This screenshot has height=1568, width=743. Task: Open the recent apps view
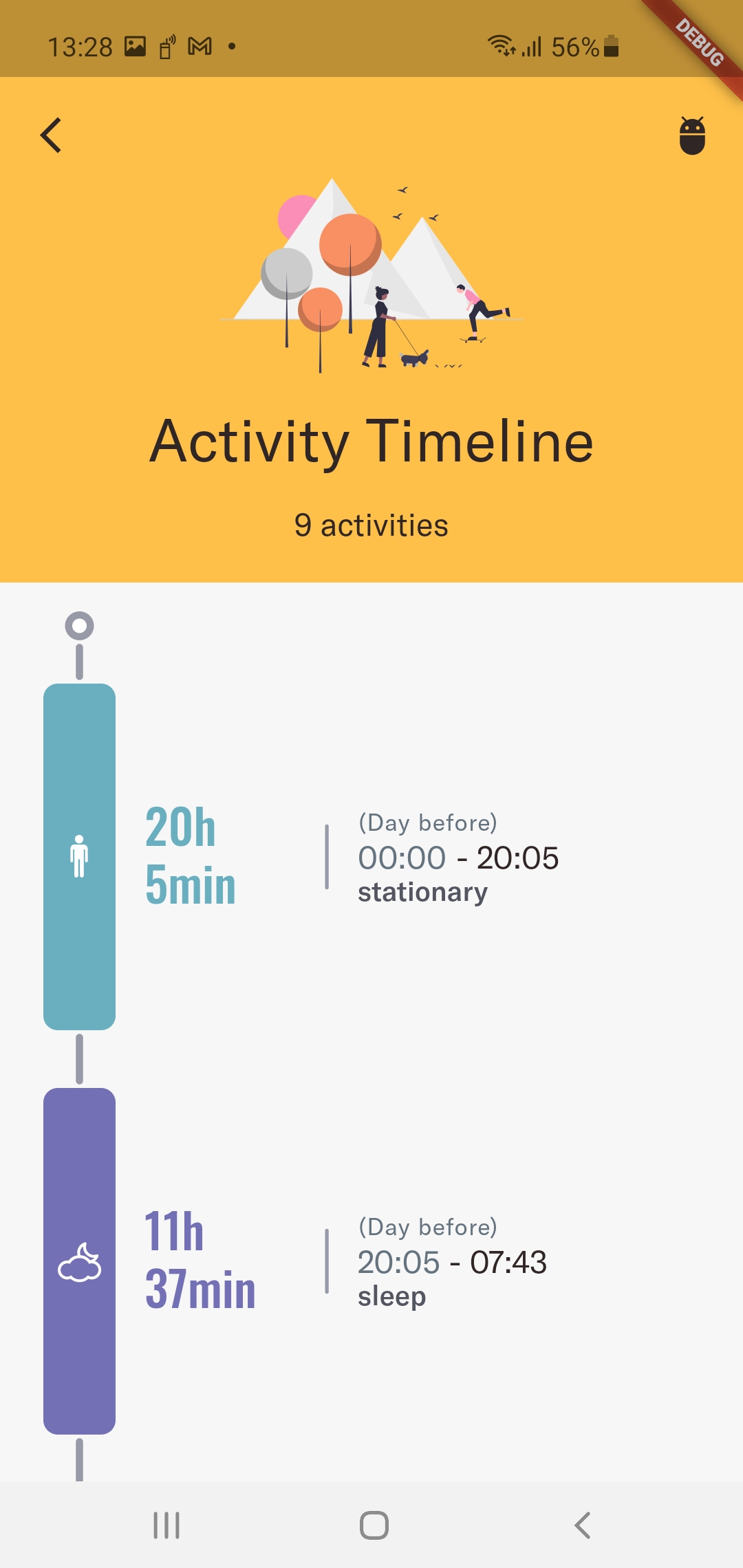(166, 1525)
